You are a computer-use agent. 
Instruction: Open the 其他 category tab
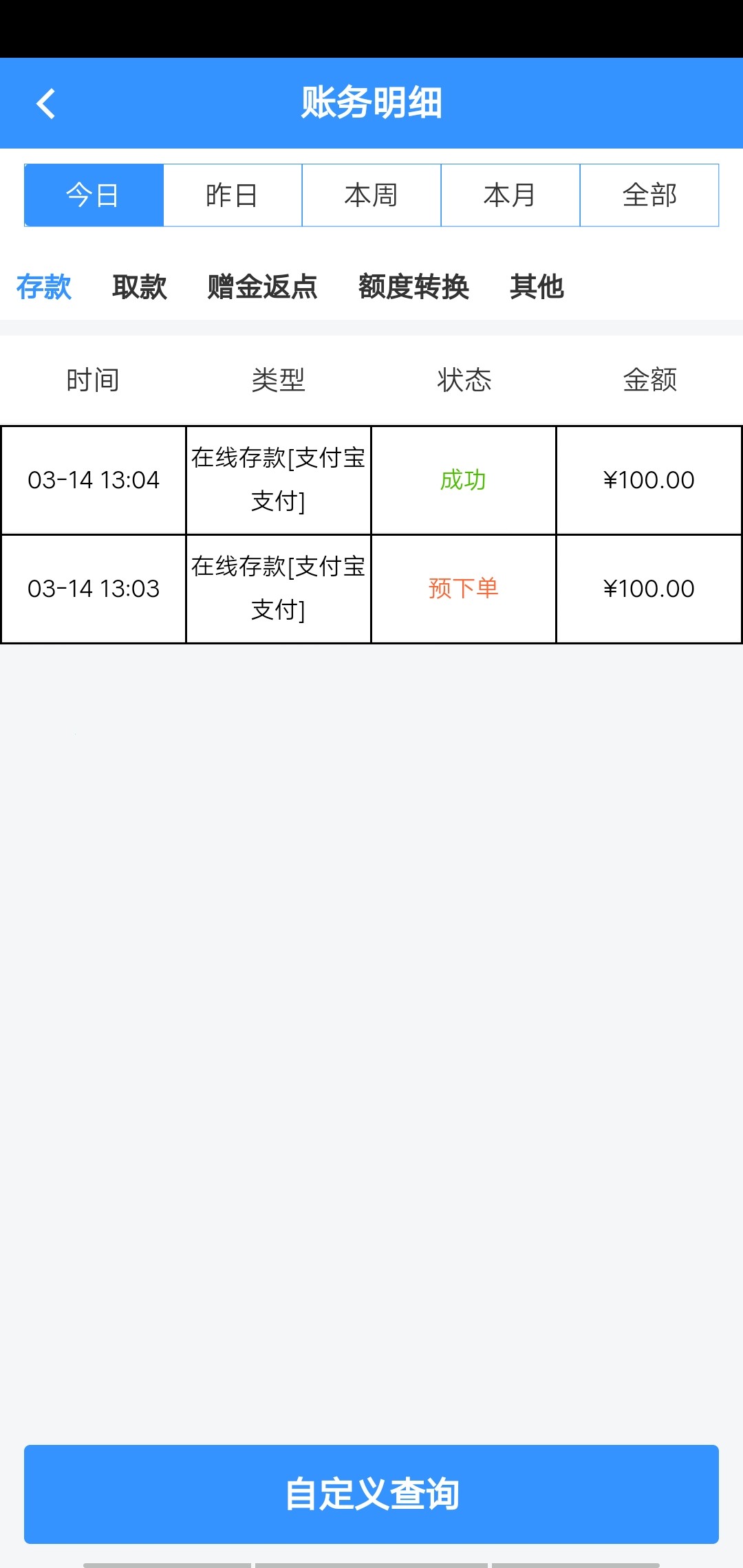point(537,287)
